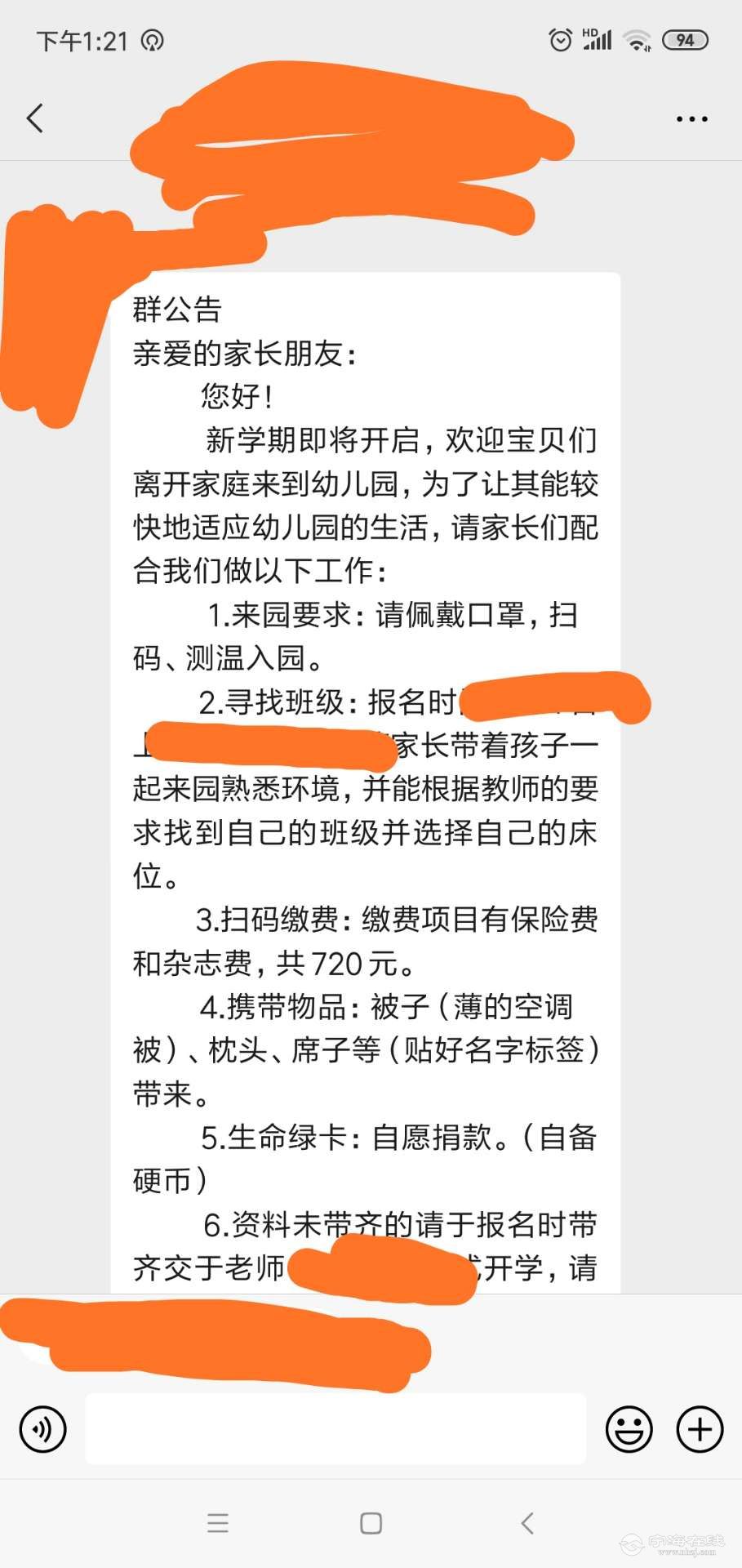Go back to the chat list
The height and width of the screenshot is (1568, 742).
[34, 119]
